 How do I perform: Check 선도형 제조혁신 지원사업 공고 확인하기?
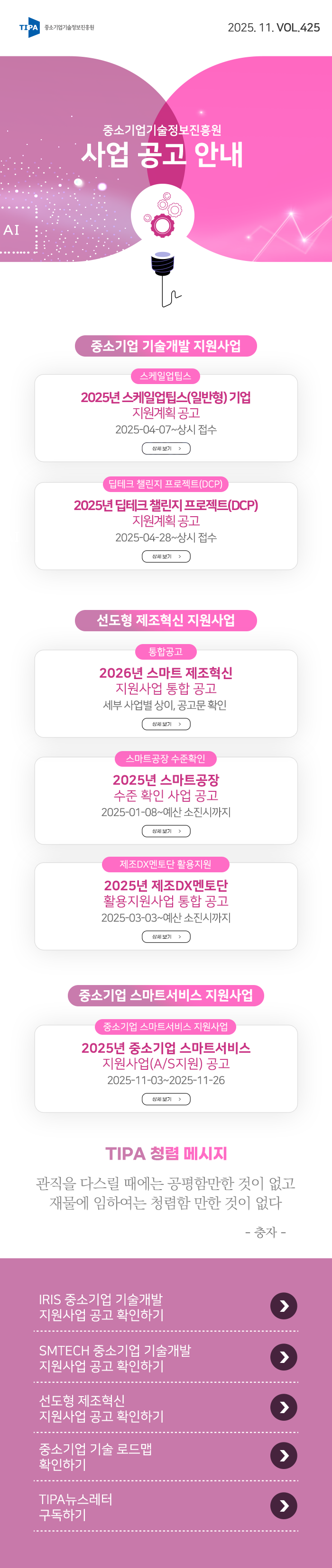tap(283, 1407)
